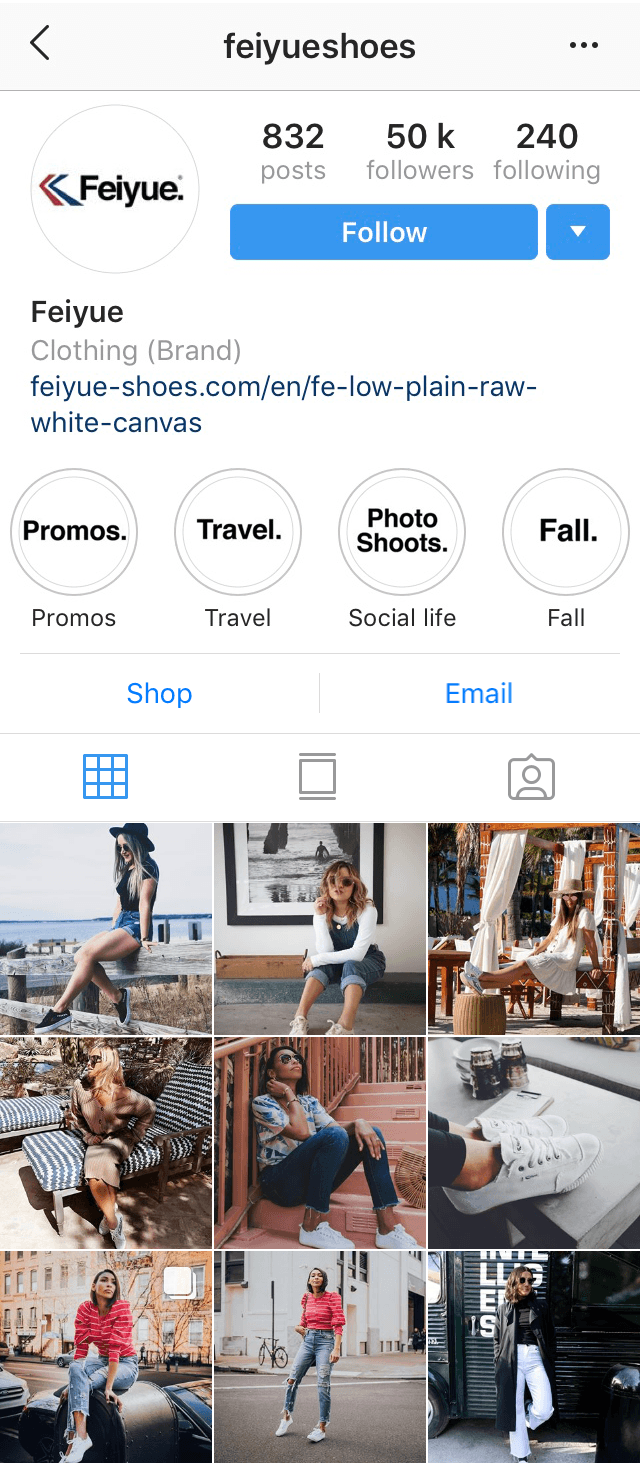Email the Feiyue brand
640x1466 pixels.
(x=479, y=693)
